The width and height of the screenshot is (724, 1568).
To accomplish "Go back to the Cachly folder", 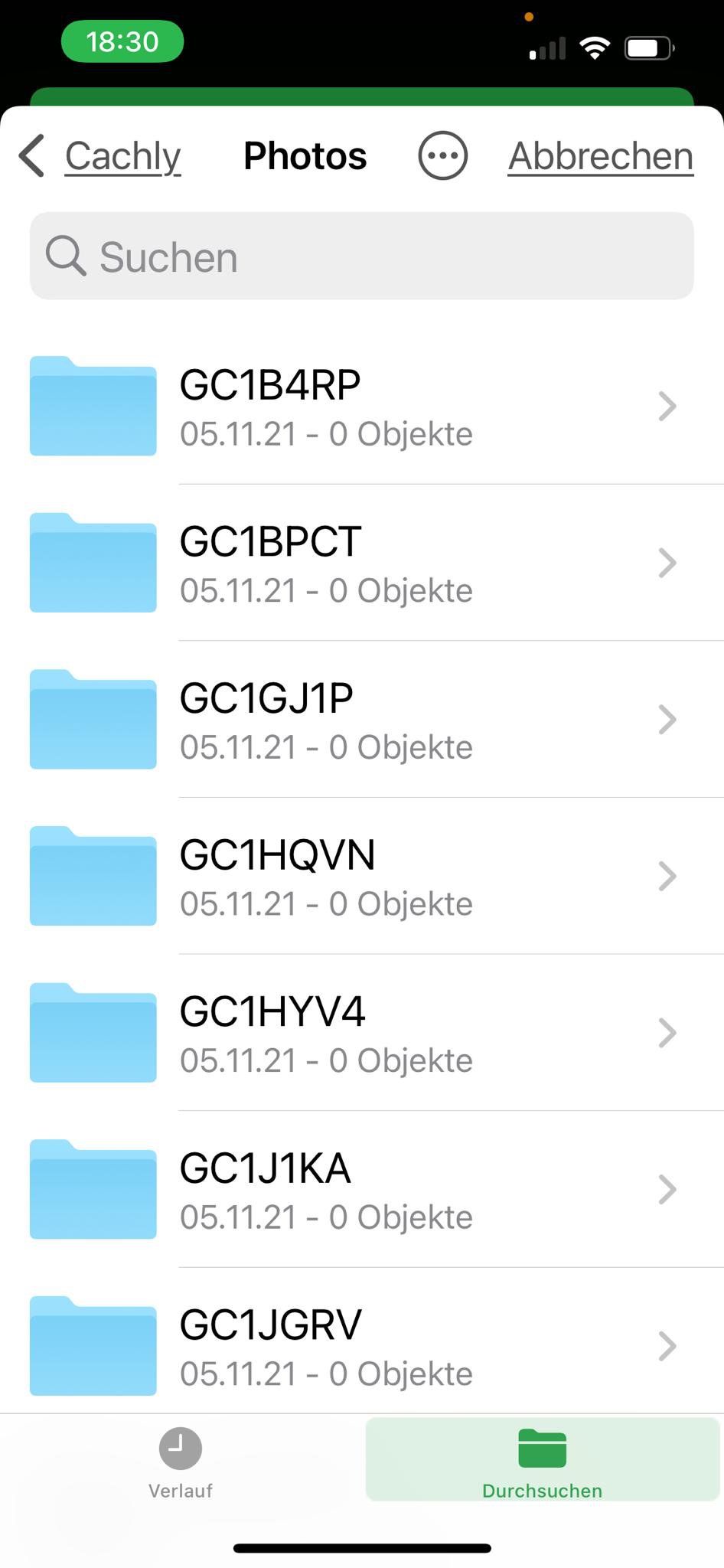I will pos(100,156).
